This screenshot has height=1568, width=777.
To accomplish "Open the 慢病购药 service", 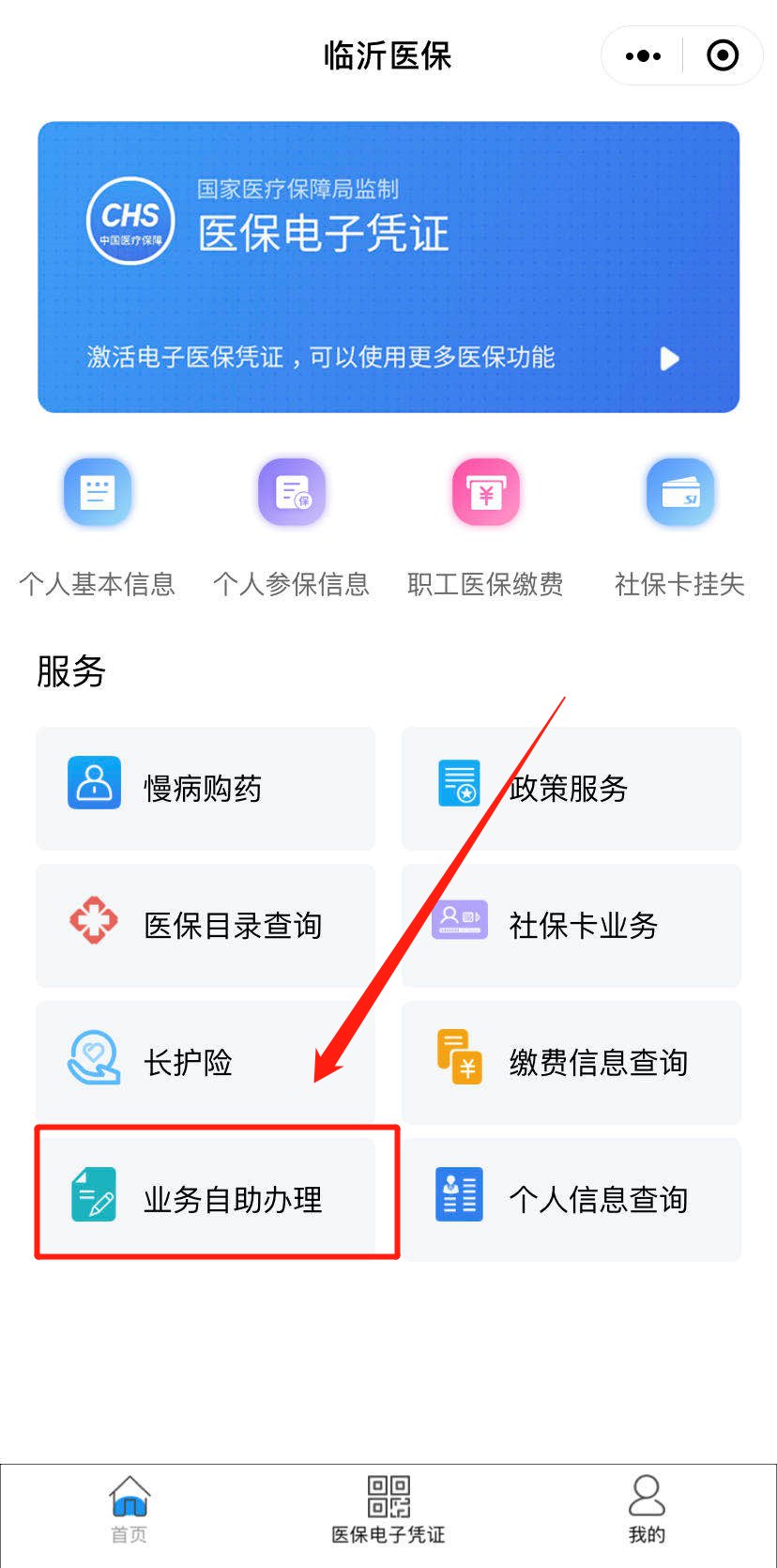I will pos(206,788).
